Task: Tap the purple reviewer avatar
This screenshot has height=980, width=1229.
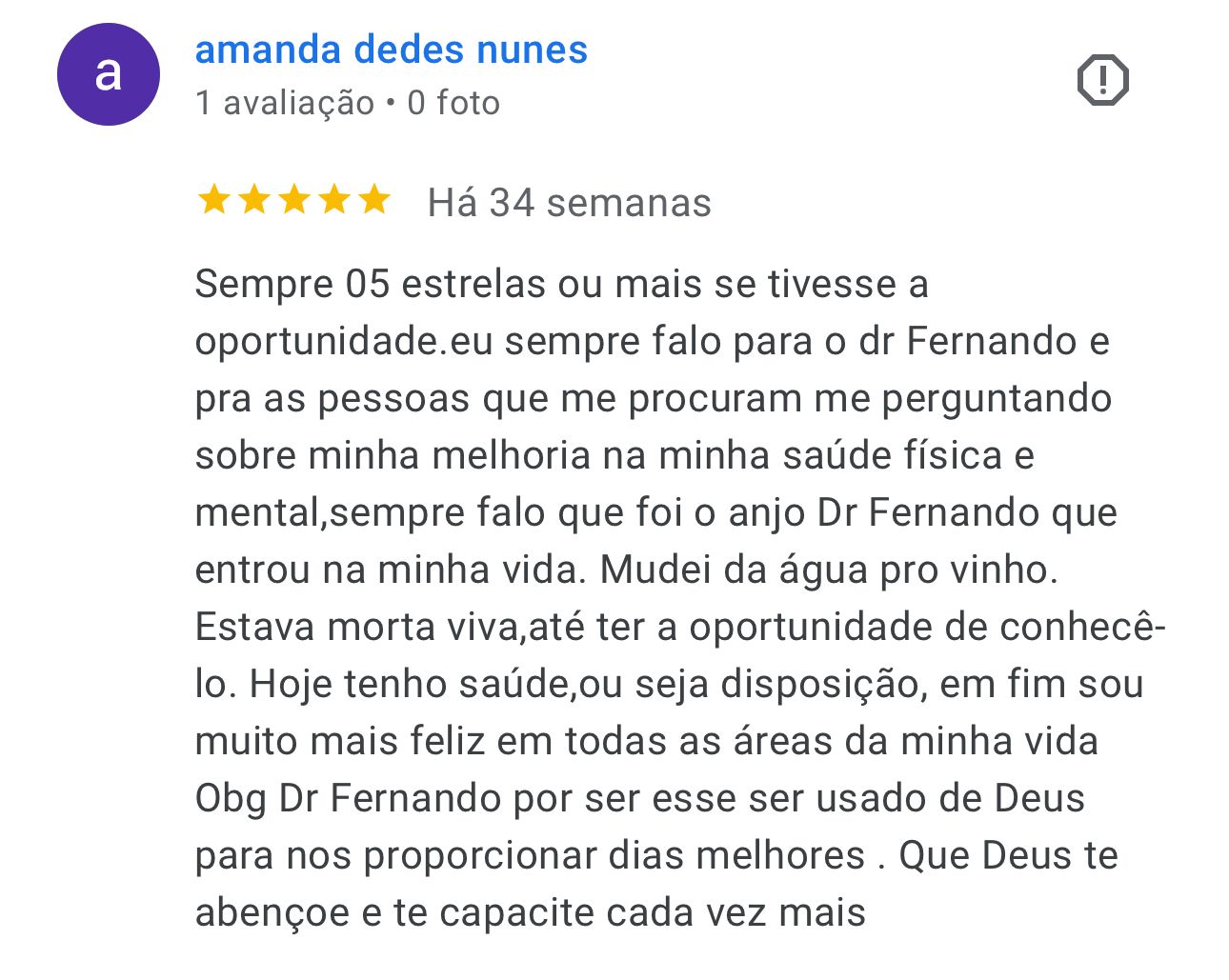Action: click(x=109, y=74)
